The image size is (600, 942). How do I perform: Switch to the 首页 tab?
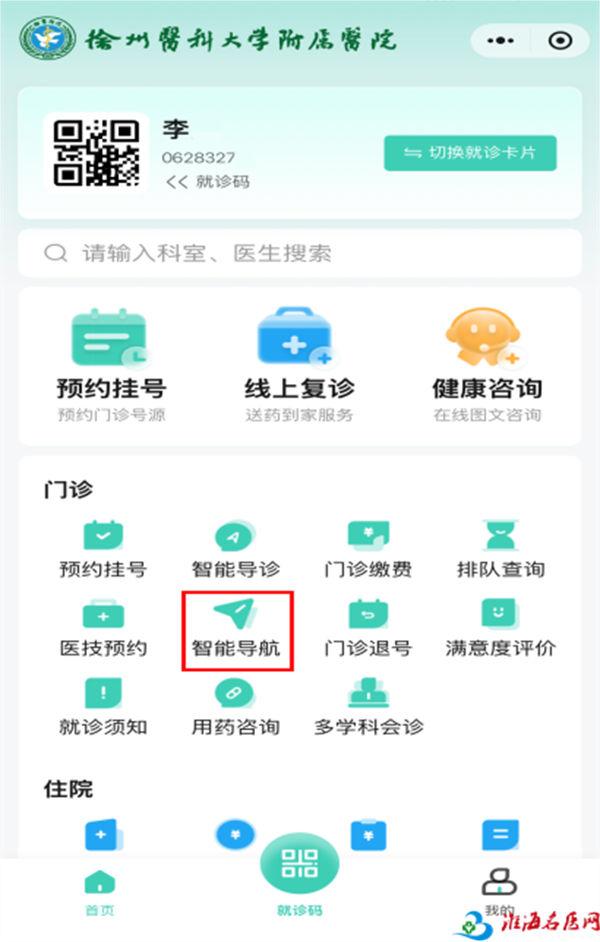pos(99,892)
